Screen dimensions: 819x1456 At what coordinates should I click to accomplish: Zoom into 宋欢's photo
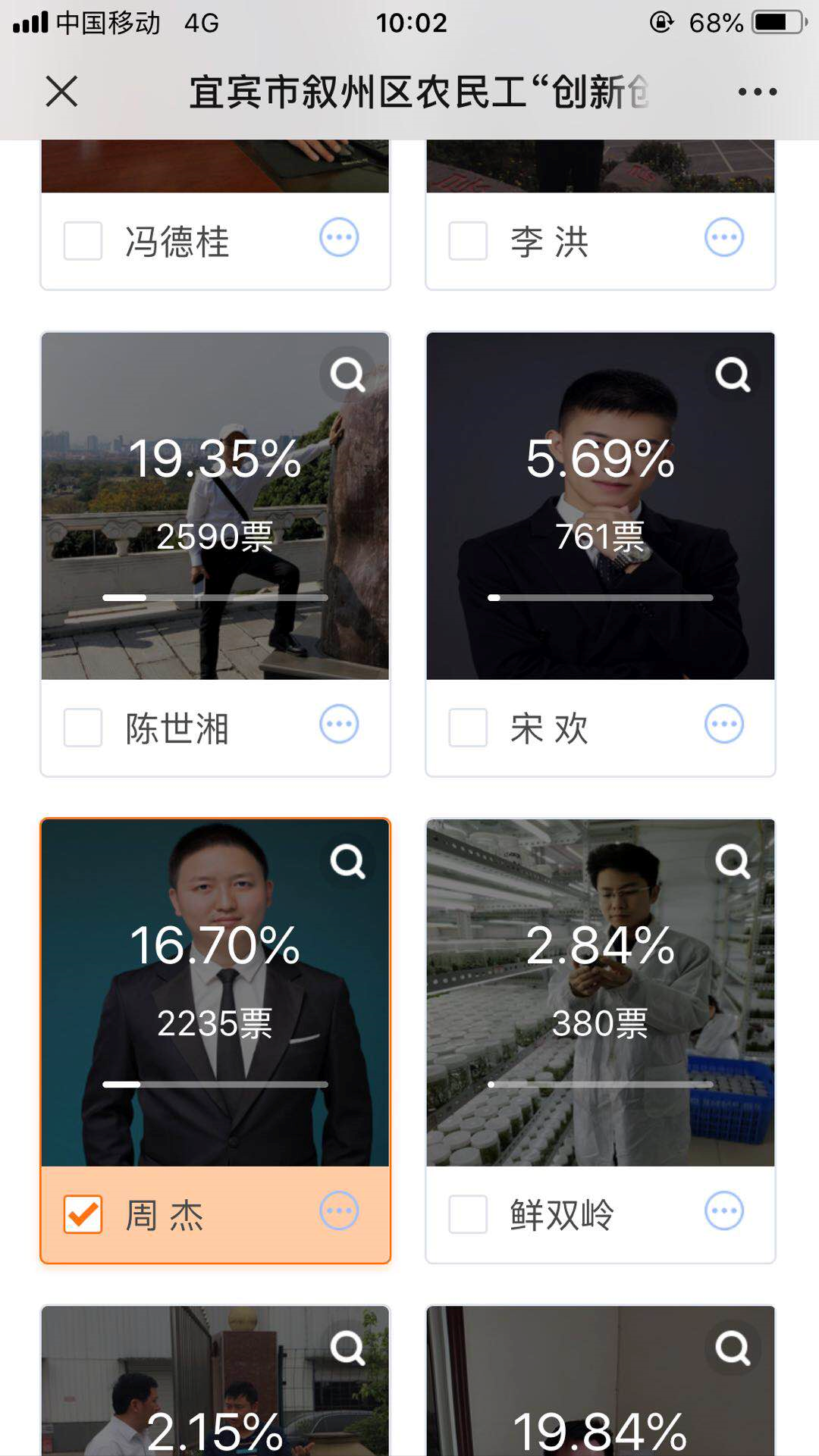click(733, 374)
